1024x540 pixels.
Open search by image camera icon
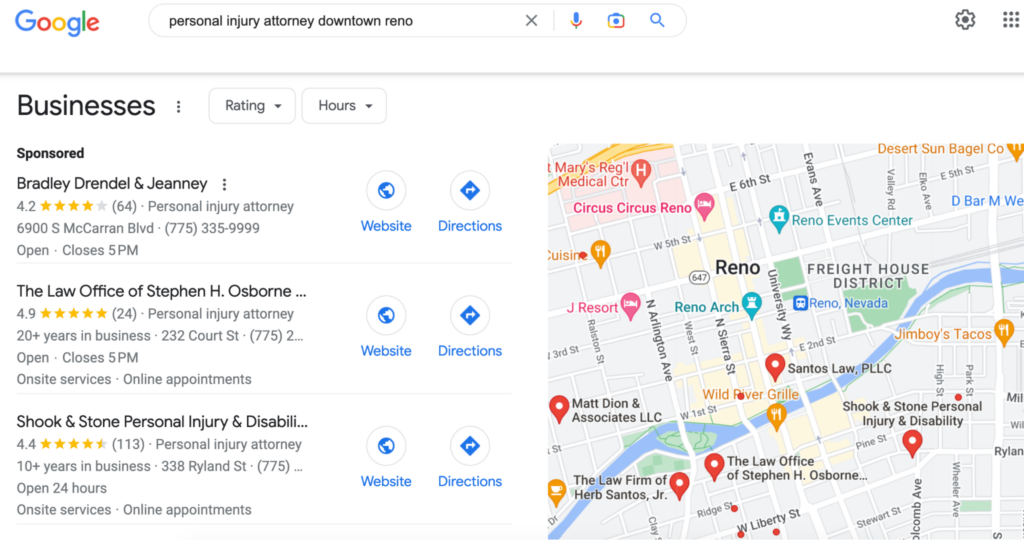[x=615, y=21]
